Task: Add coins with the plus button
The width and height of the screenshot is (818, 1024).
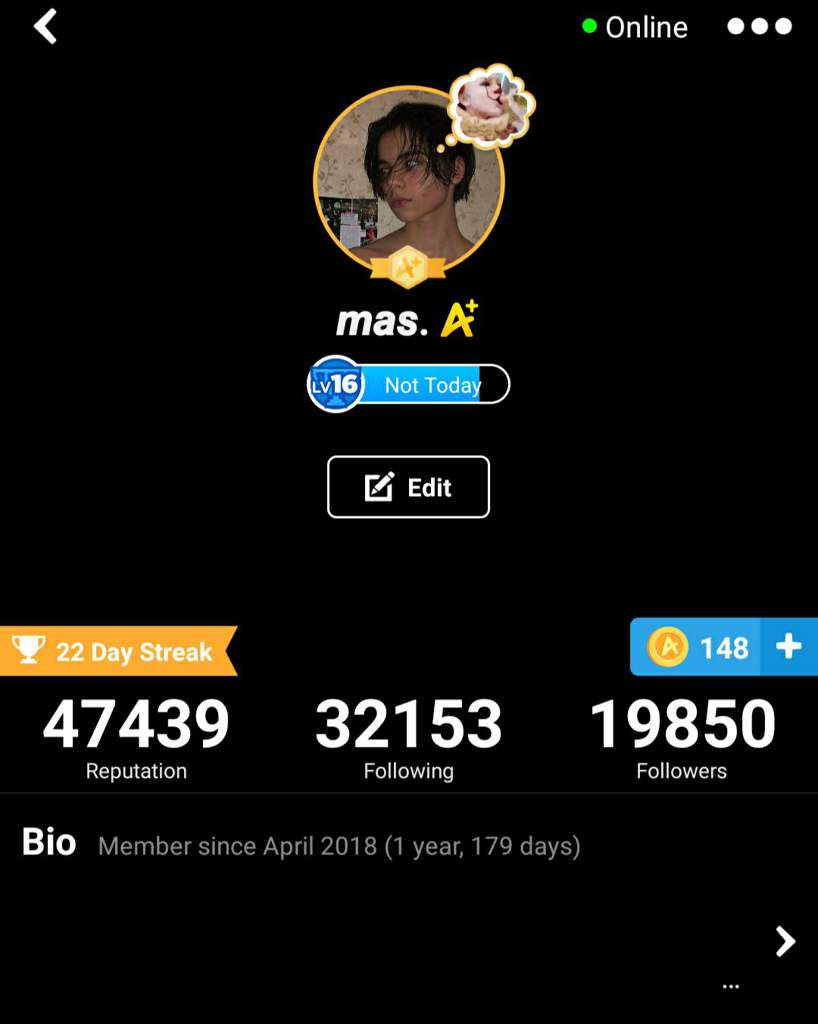Action: [x=789, y=647]
